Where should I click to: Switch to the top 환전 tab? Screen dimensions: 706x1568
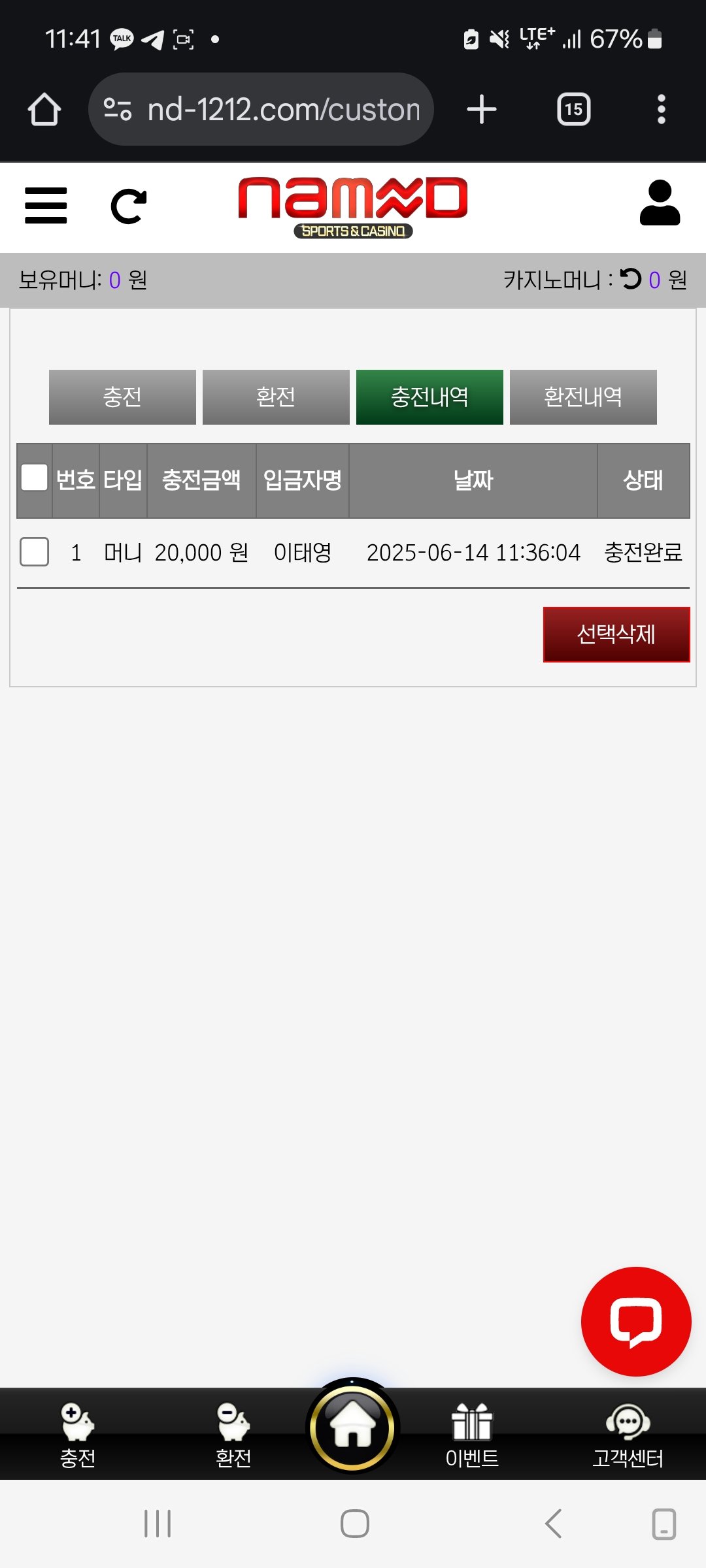tap(276, 397)
